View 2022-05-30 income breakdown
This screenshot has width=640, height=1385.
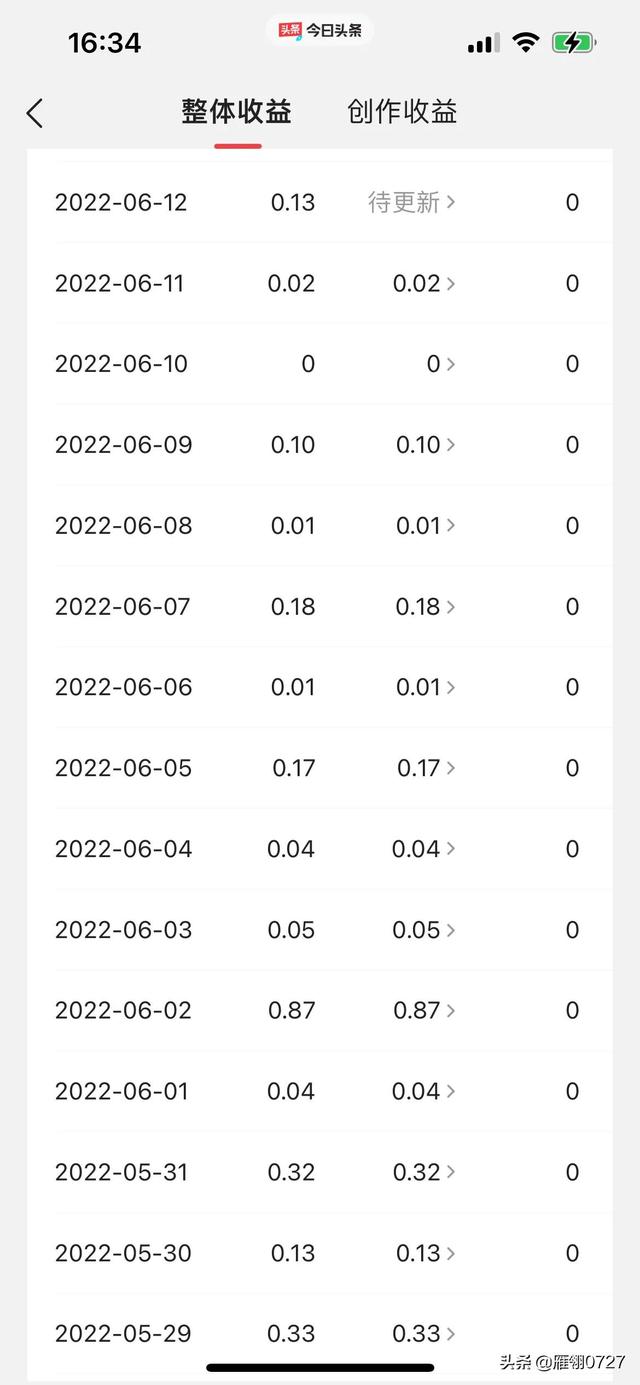(426, 1253)
